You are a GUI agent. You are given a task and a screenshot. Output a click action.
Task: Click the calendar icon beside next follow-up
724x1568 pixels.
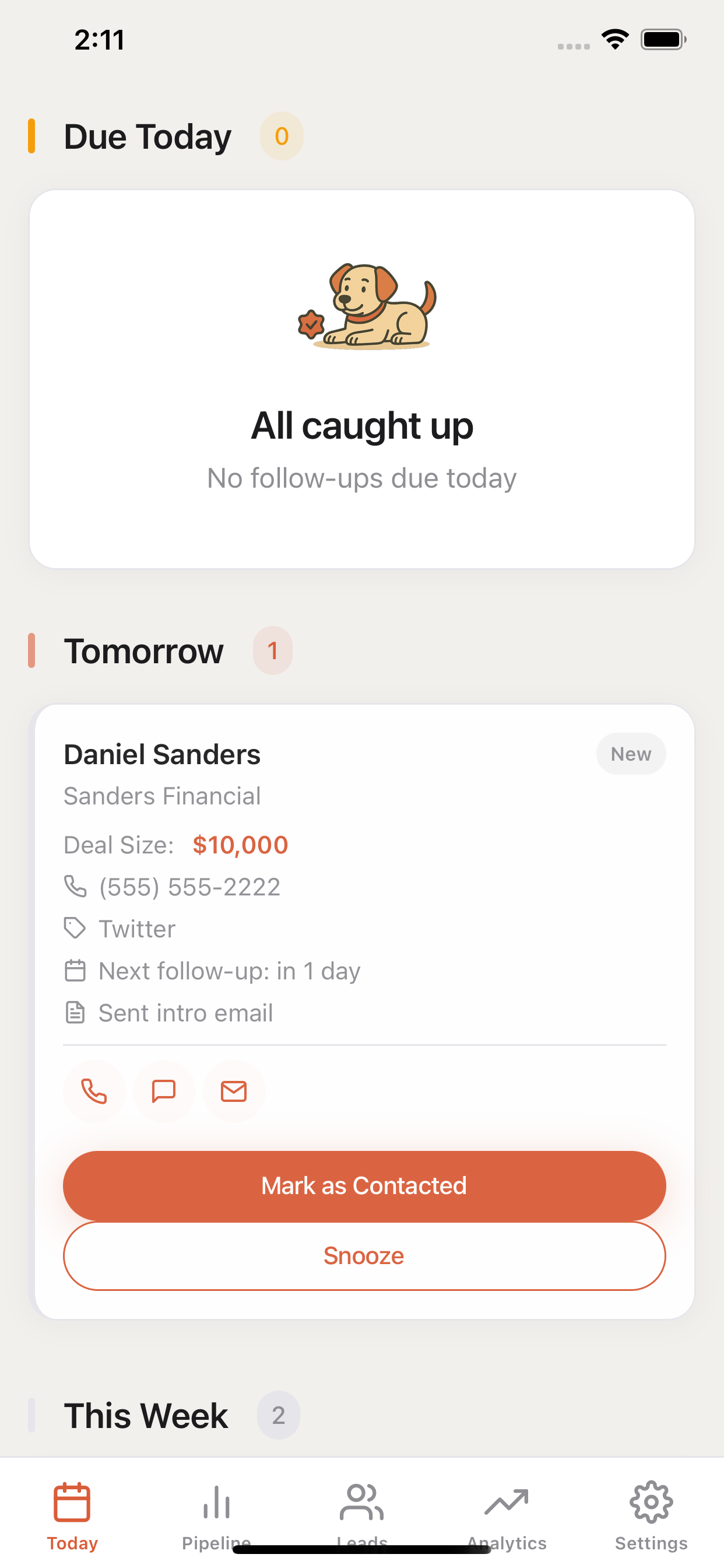[x=75, y=970]
